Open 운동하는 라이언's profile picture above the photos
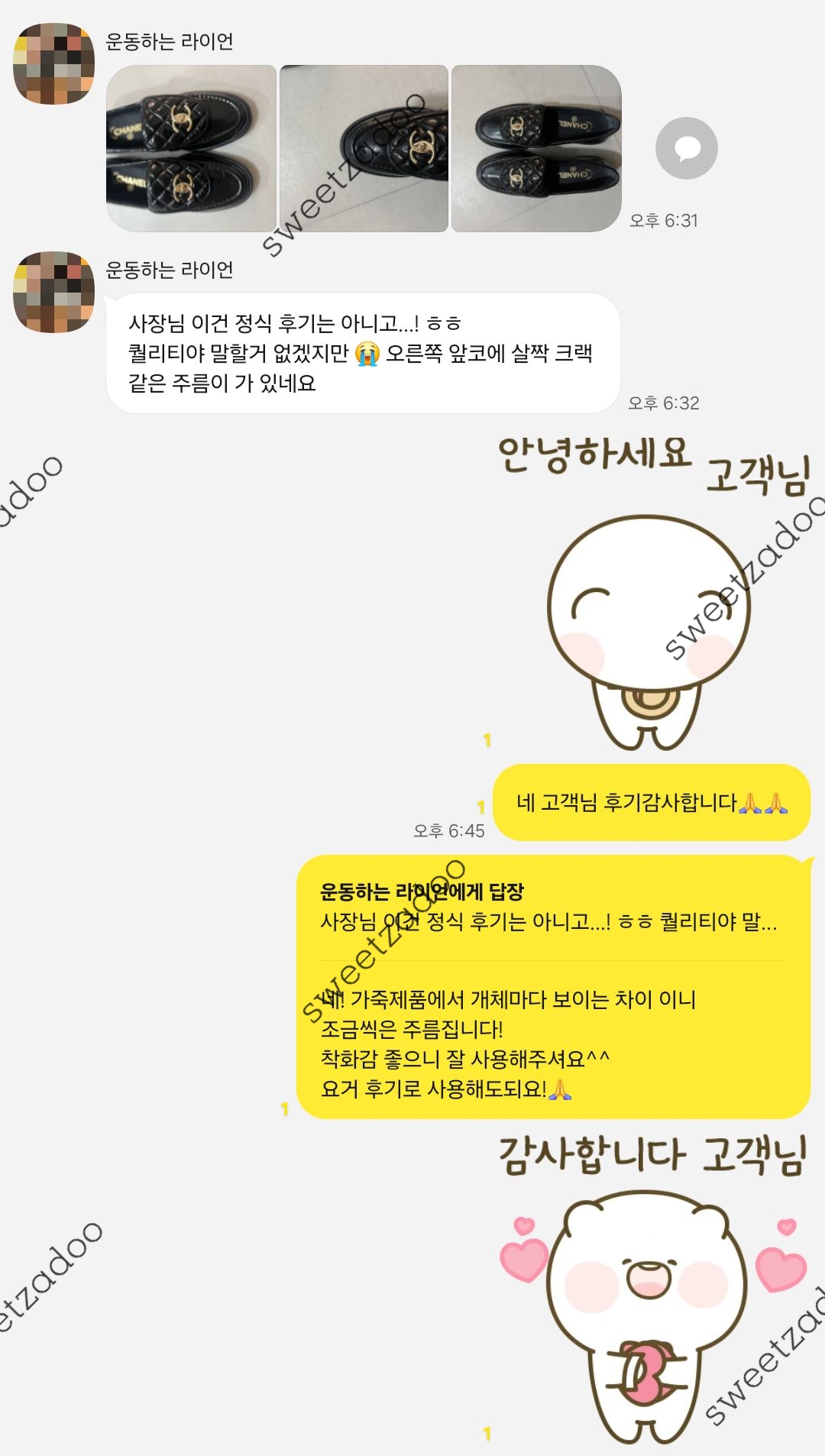This screenshot has width=825, height=1456. coord(53,63)
